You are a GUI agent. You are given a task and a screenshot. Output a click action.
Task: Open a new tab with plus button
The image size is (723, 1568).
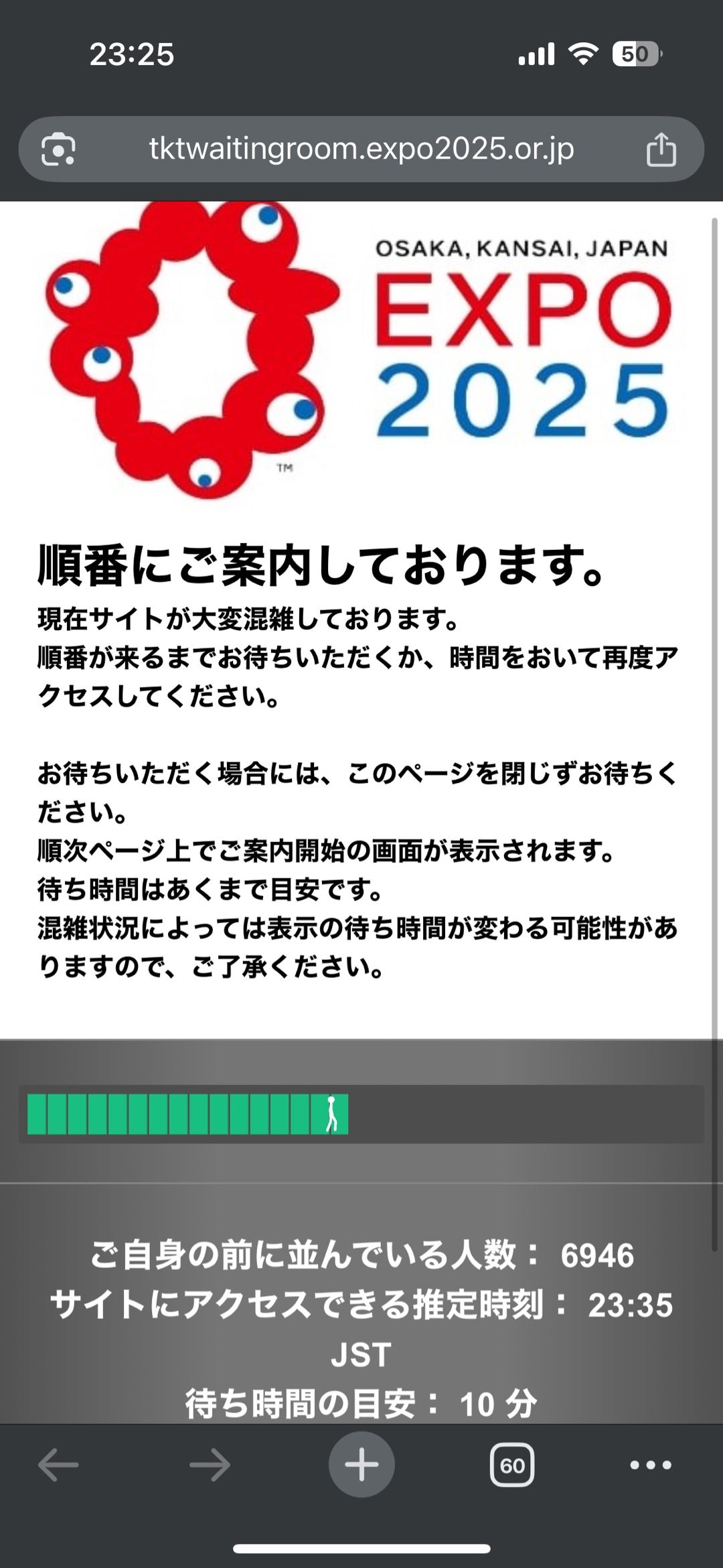coord(361,1464)
